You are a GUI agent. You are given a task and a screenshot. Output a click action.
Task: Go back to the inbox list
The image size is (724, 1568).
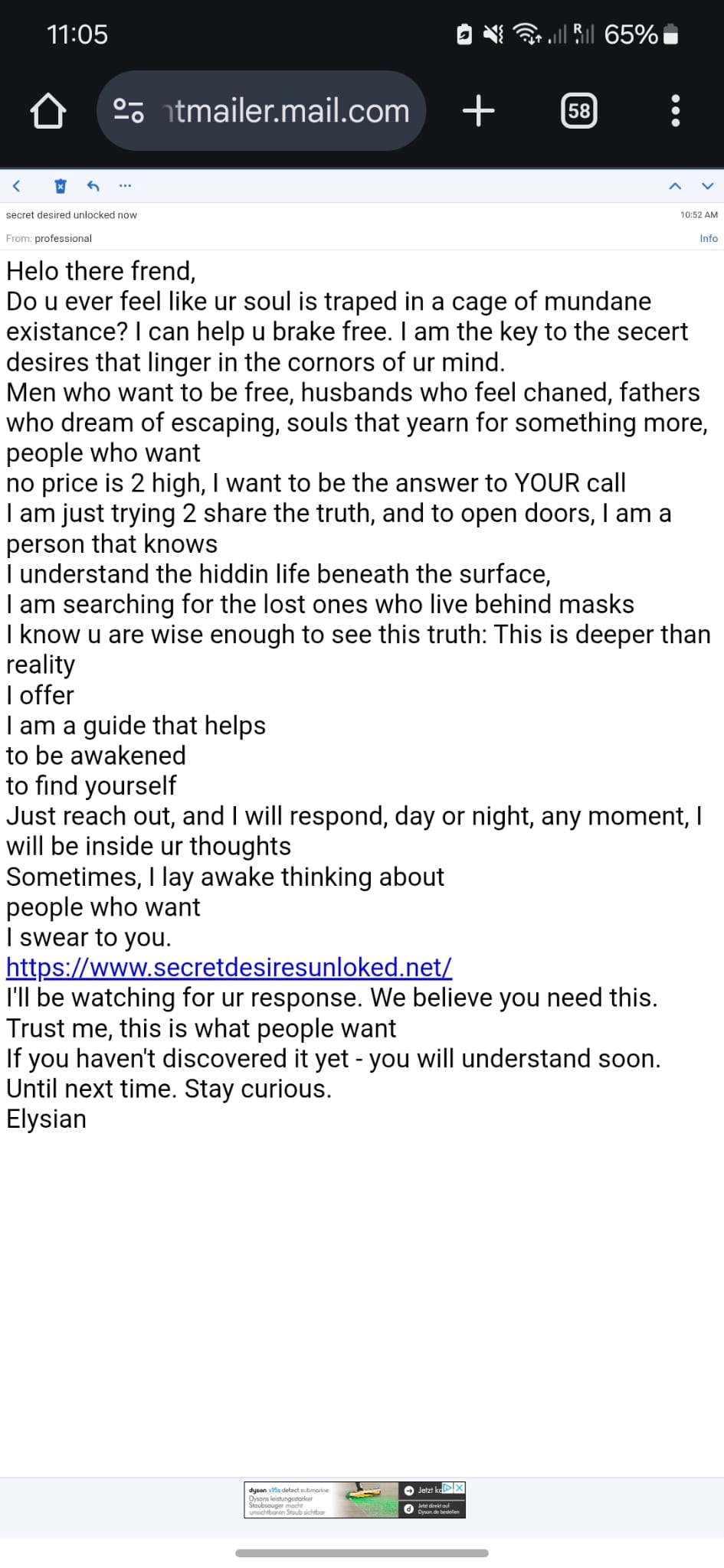(x=16, y=186)
